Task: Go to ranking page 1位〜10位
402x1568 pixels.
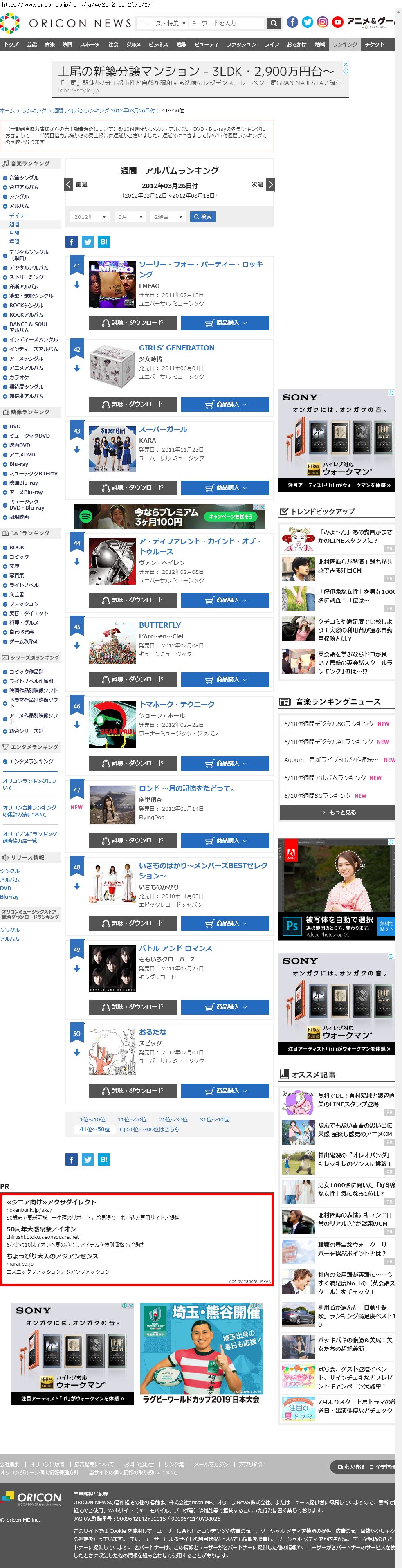Action: point(92,1119)
